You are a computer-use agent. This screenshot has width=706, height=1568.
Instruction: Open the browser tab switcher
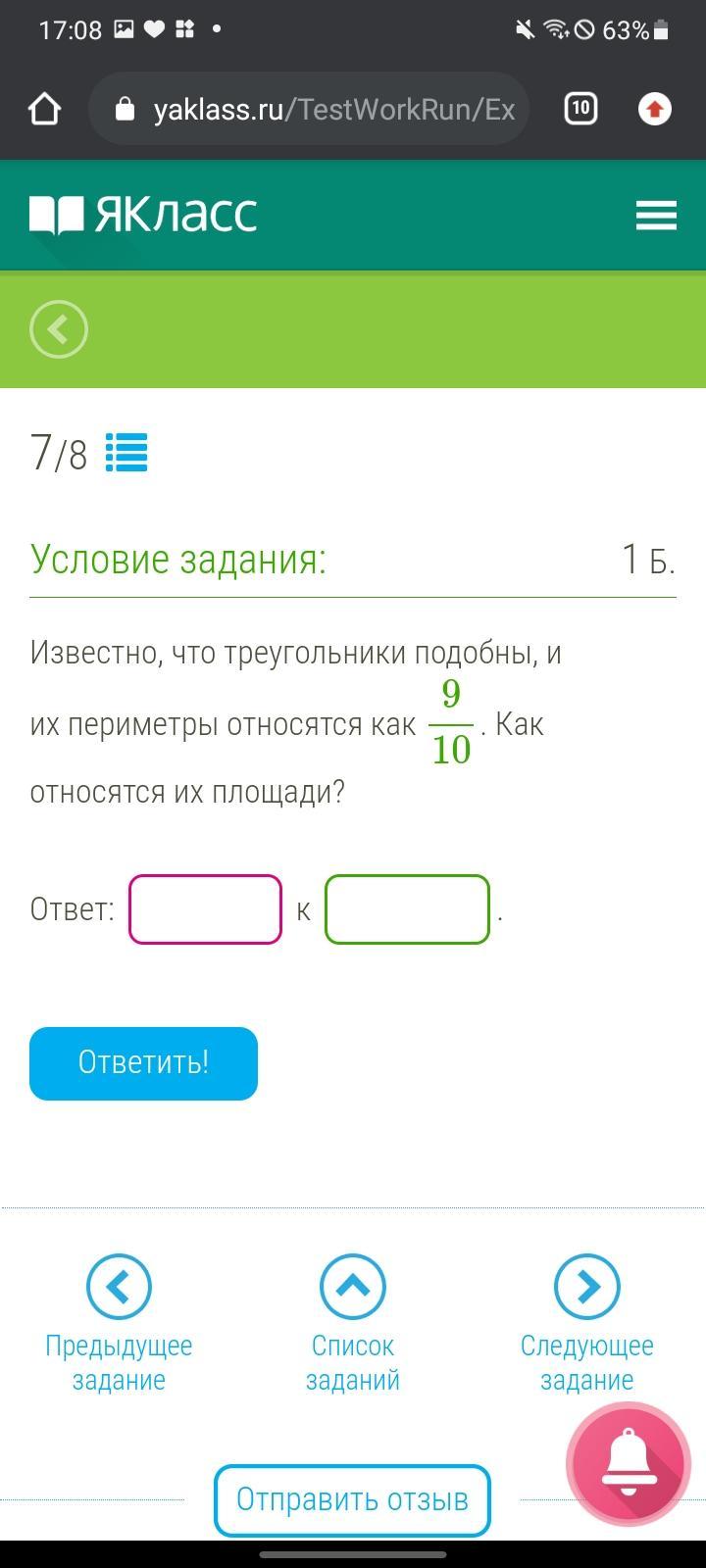click(580, 109)
